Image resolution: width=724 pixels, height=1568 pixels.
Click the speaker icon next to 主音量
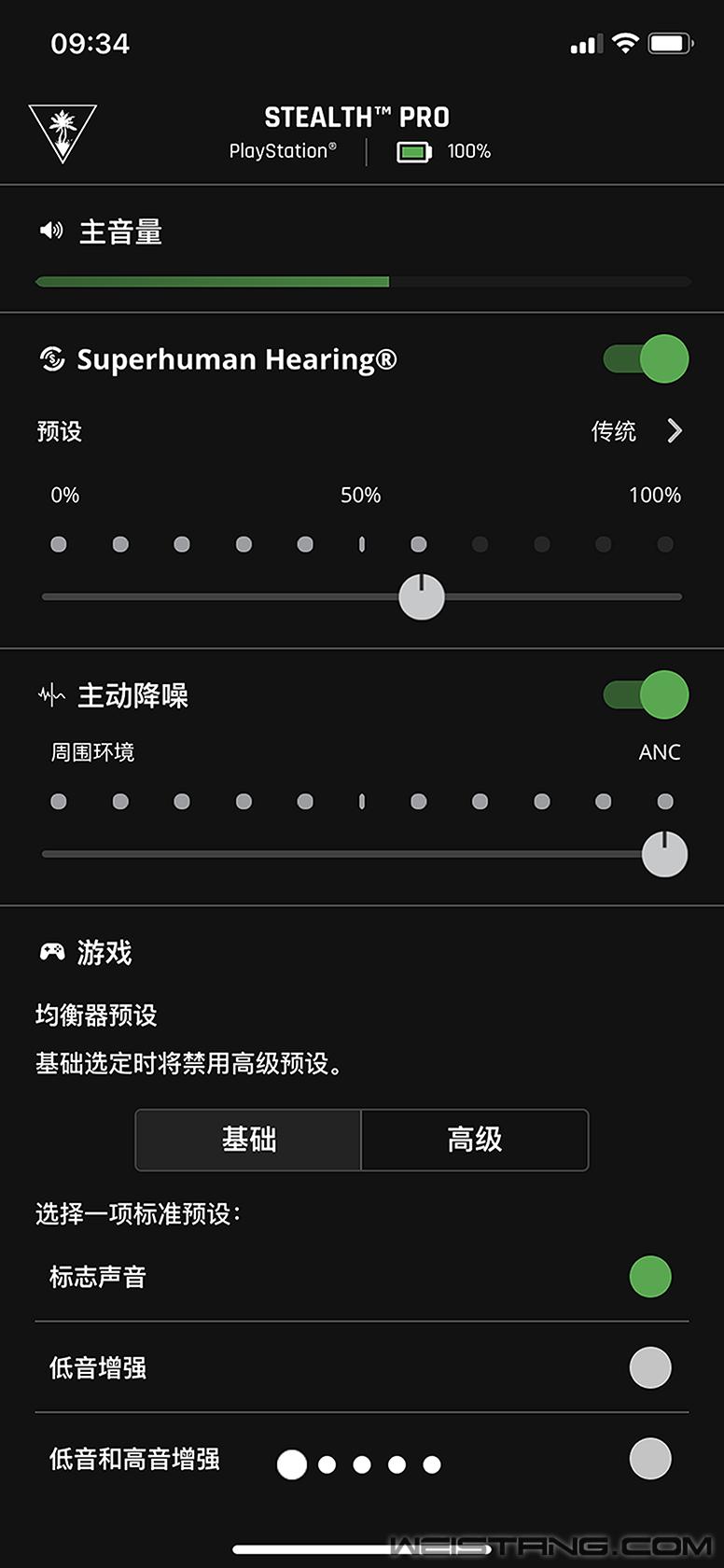(x=49, y=230)
